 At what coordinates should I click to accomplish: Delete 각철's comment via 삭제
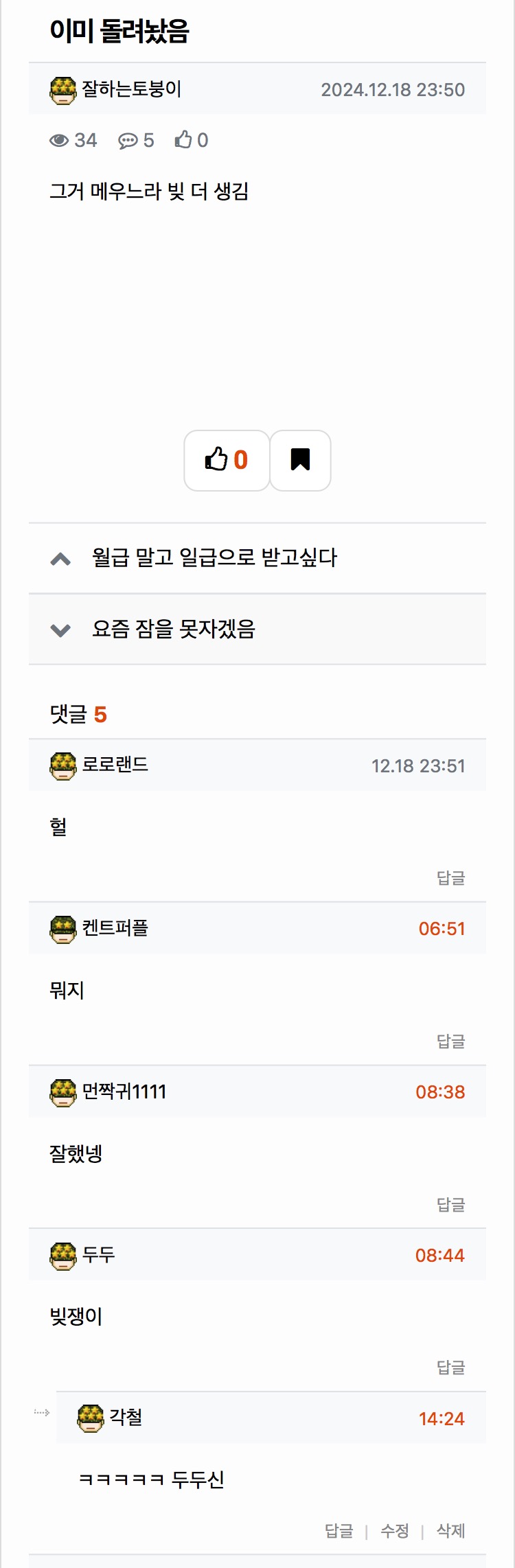click(x=450, y=1531)
